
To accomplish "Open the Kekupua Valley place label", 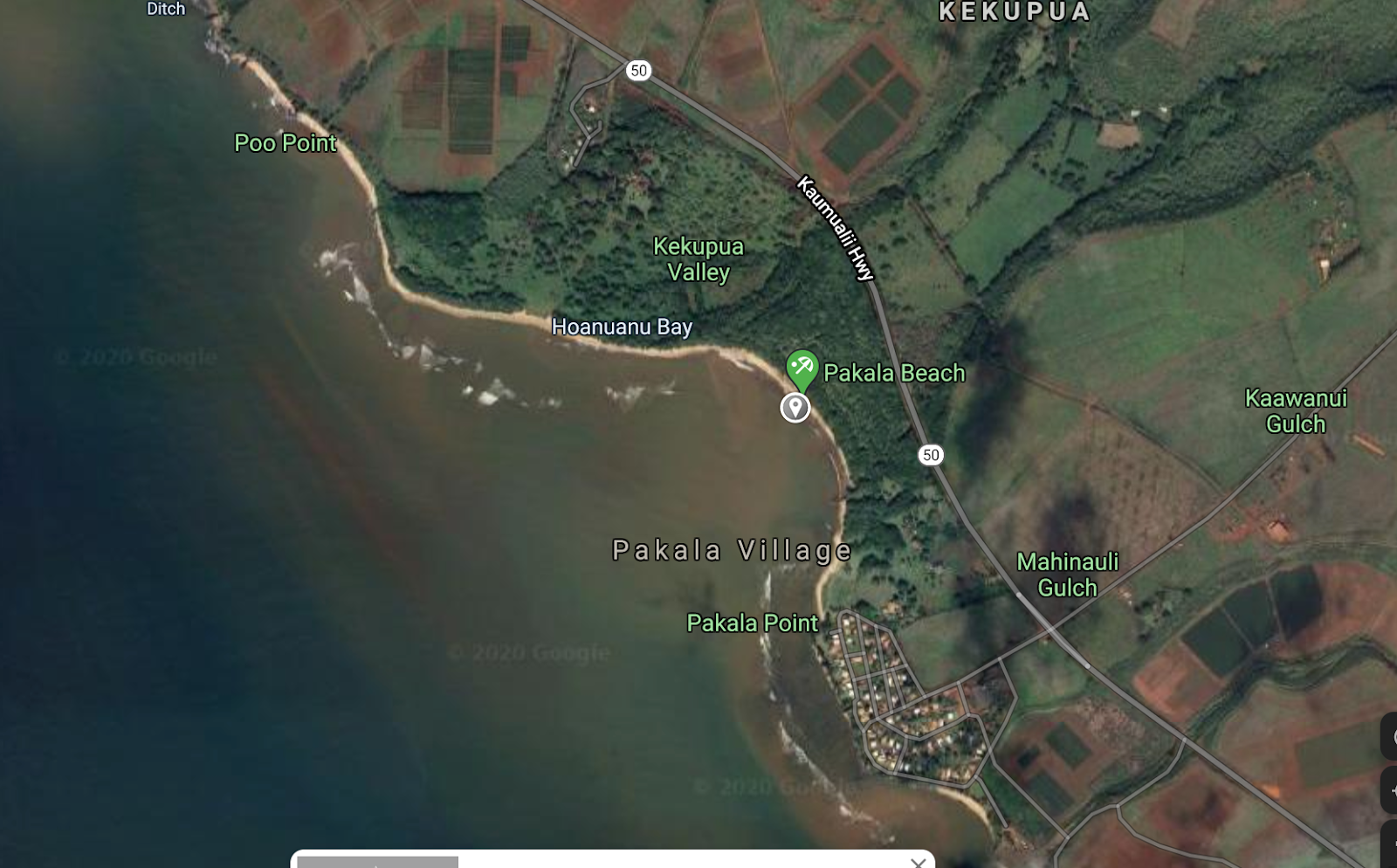I will (x=698, y=258).
